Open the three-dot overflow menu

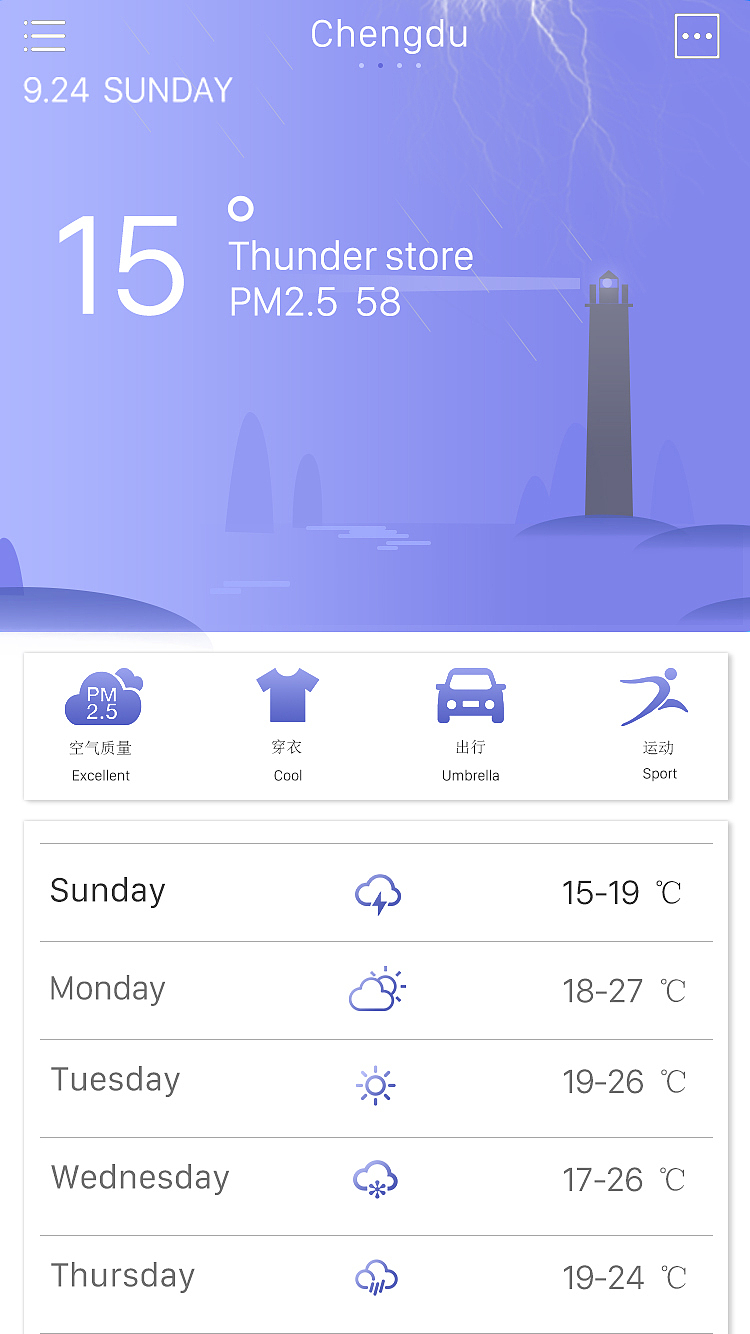tap(697, 37)
